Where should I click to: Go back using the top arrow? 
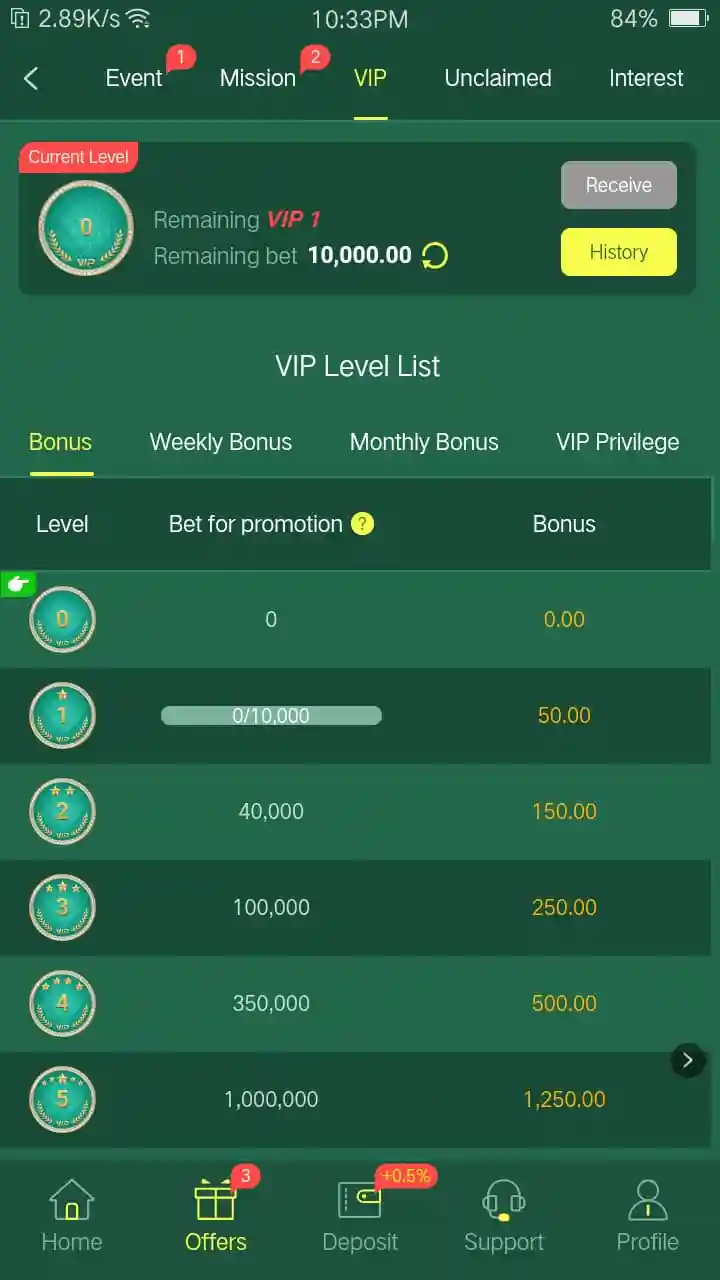(31, 78)
